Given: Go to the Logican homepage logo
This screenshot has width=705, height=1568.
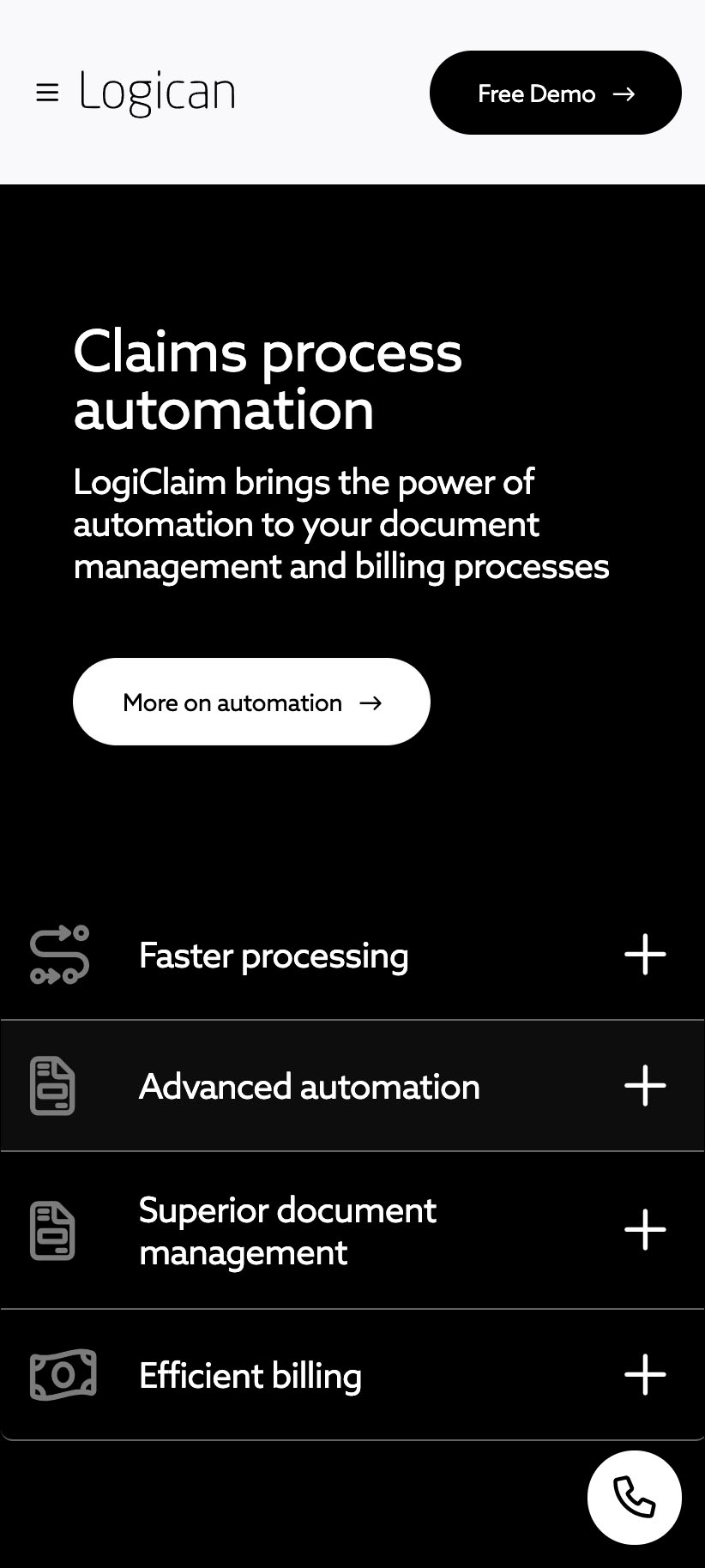Looking at the screenshot, I should click(158, 93).
